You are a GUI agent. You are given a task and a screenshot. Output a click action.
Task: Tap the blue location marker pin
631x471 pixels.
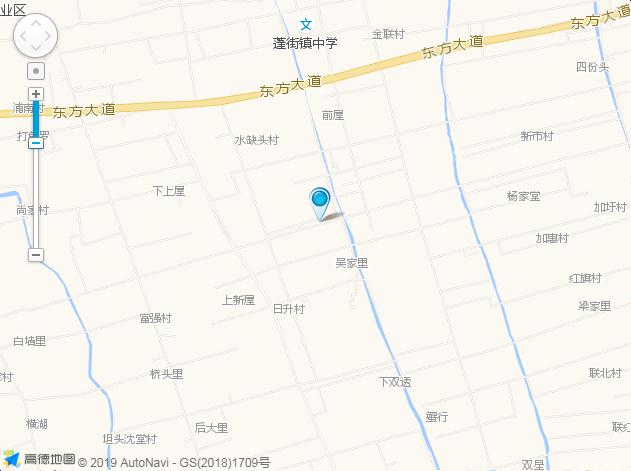click(321, 200)
